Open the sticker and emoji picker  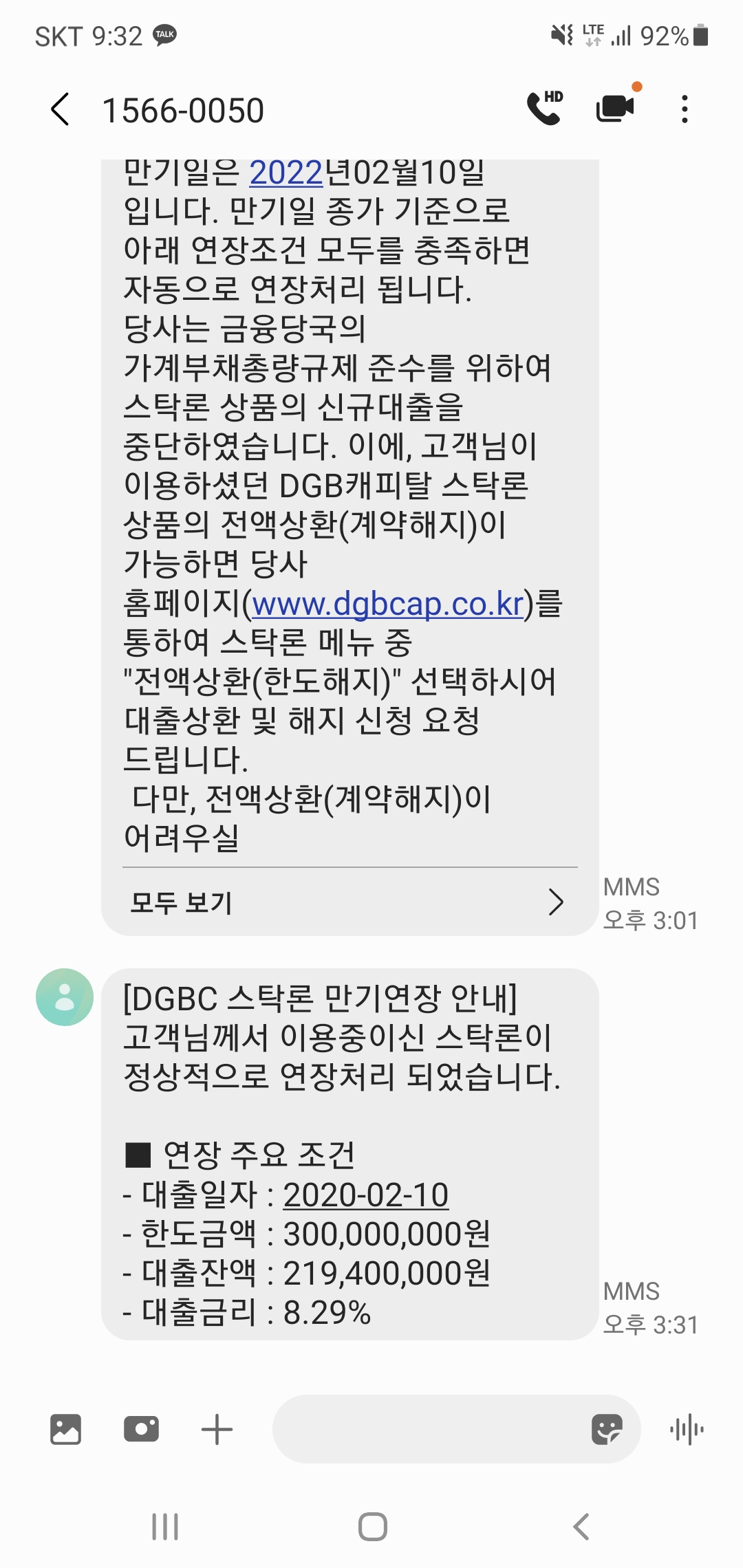607,1429
